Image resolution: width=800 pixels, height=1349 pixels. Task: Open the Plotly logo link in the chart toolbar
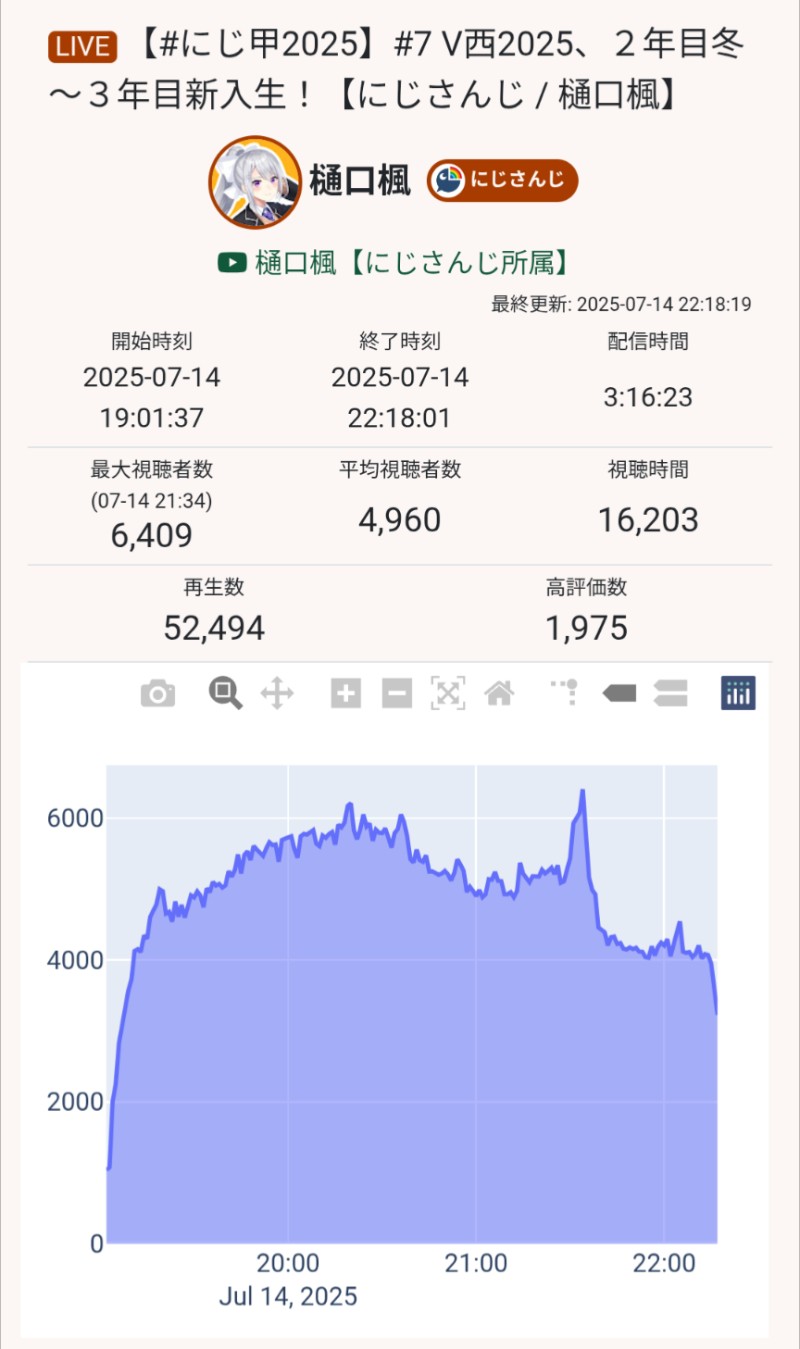pyautogui.click(x=738, y=693)
